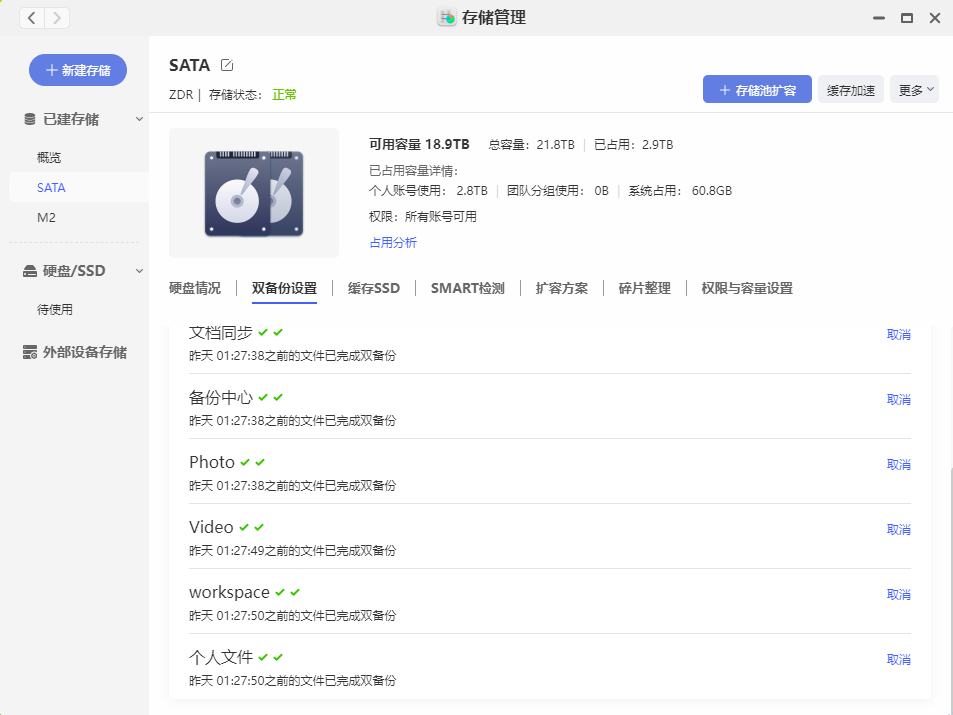The height and width of the screenshot is (715, 953).
Task: Close the storage manager window
Action: coord(934,17)
